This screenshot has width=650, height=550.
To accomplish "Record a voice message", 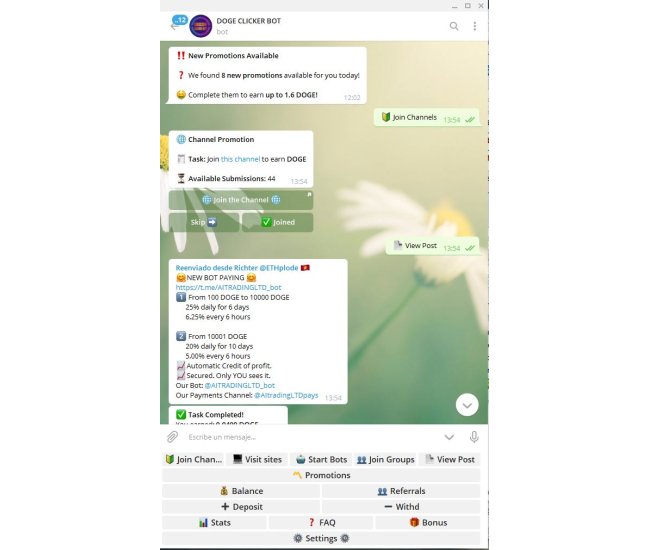I will click(473, 437).
